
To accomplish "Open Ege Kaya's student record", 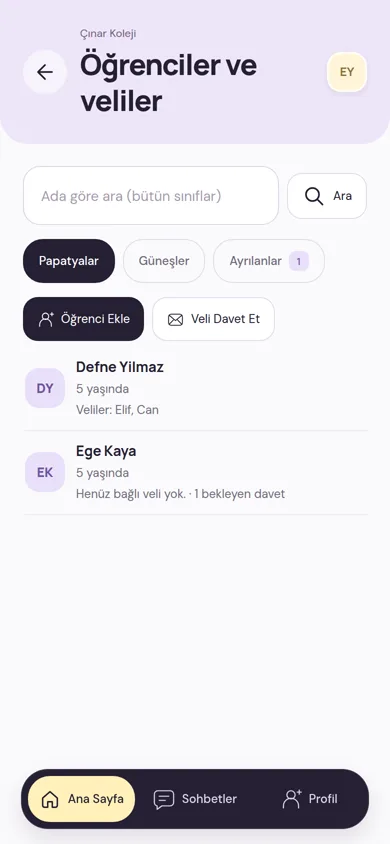I will pyautogui.click(x=195, y=473).
